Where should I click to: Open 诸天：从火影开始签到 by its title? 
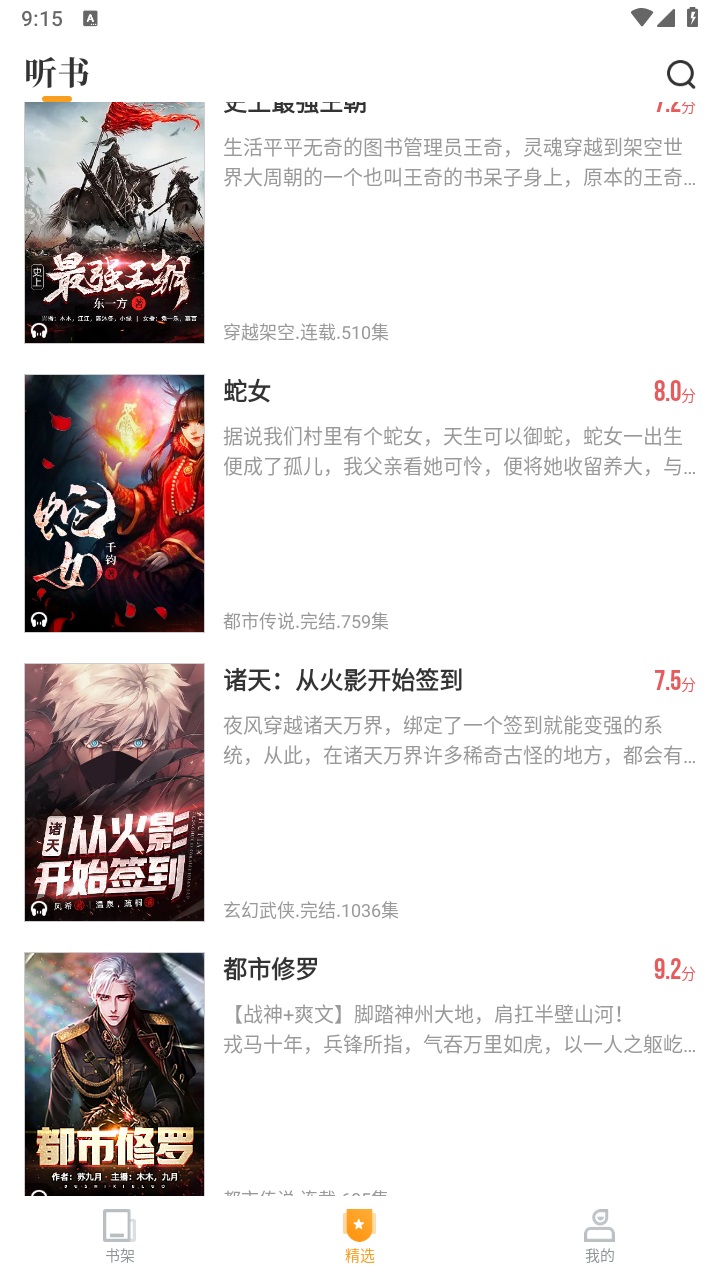341,680
